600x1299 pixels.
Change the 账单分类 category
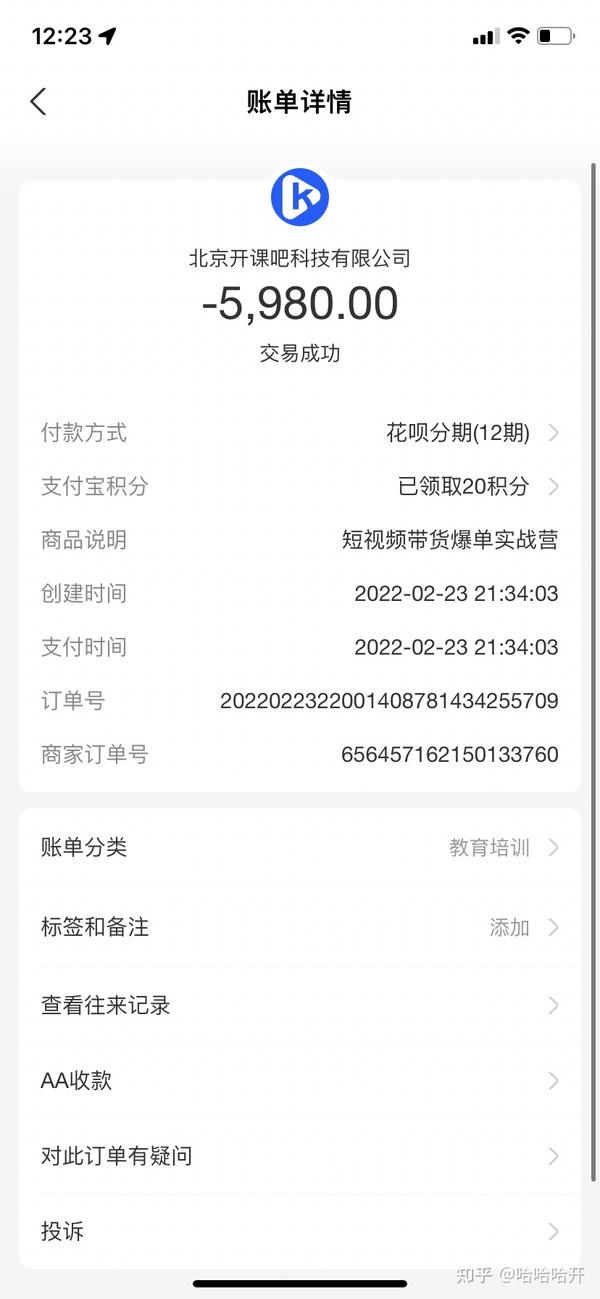[x=300, y=848]
